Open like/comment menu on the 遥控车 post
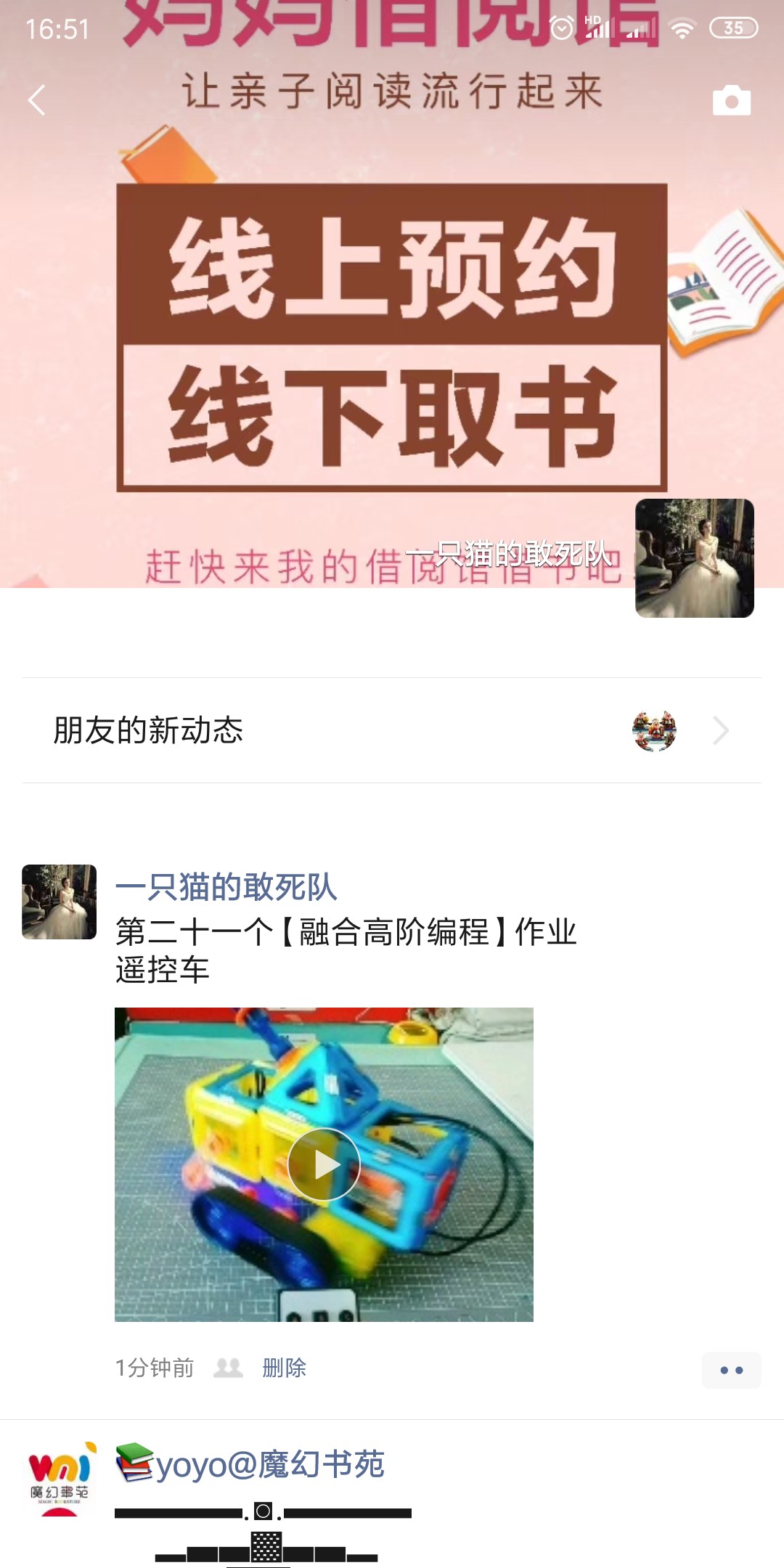Viewport: 784px width, 1568px height. (x=731, y=1370)
